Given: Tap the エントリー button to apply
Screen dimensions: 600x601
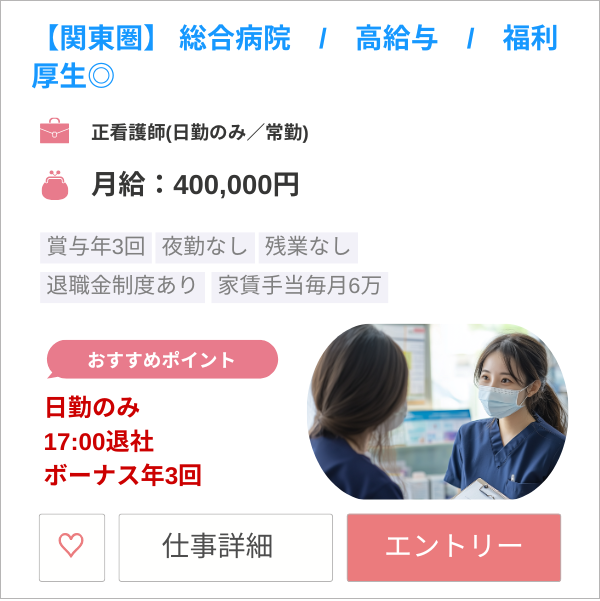Looking at the screenshot, I should coord(453,546).
